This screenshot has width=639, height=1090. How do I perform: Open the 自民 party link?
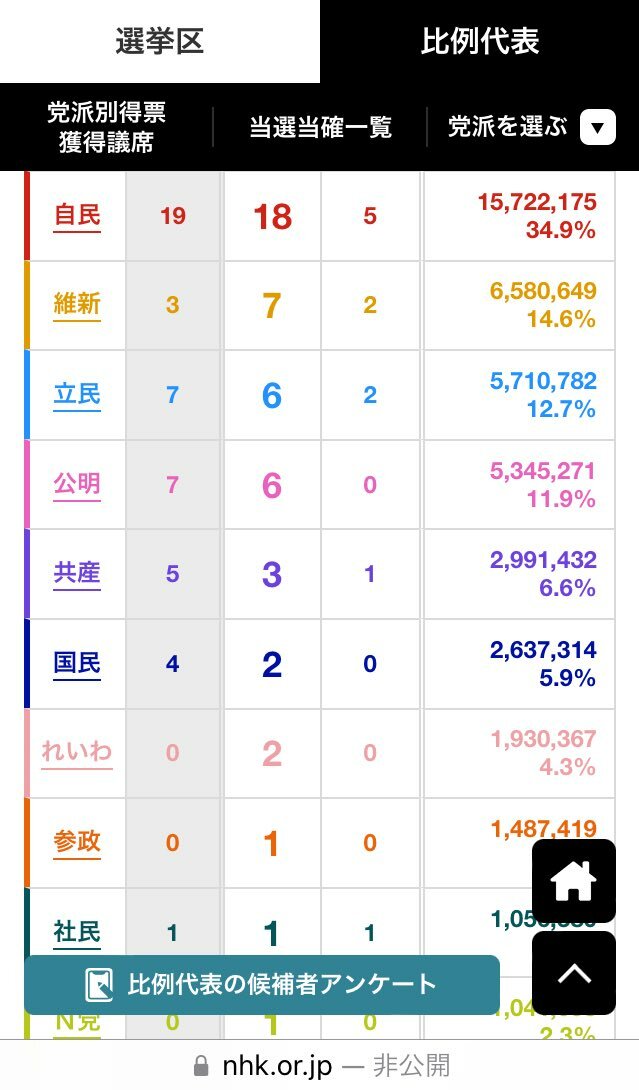[x=77, y=216]
